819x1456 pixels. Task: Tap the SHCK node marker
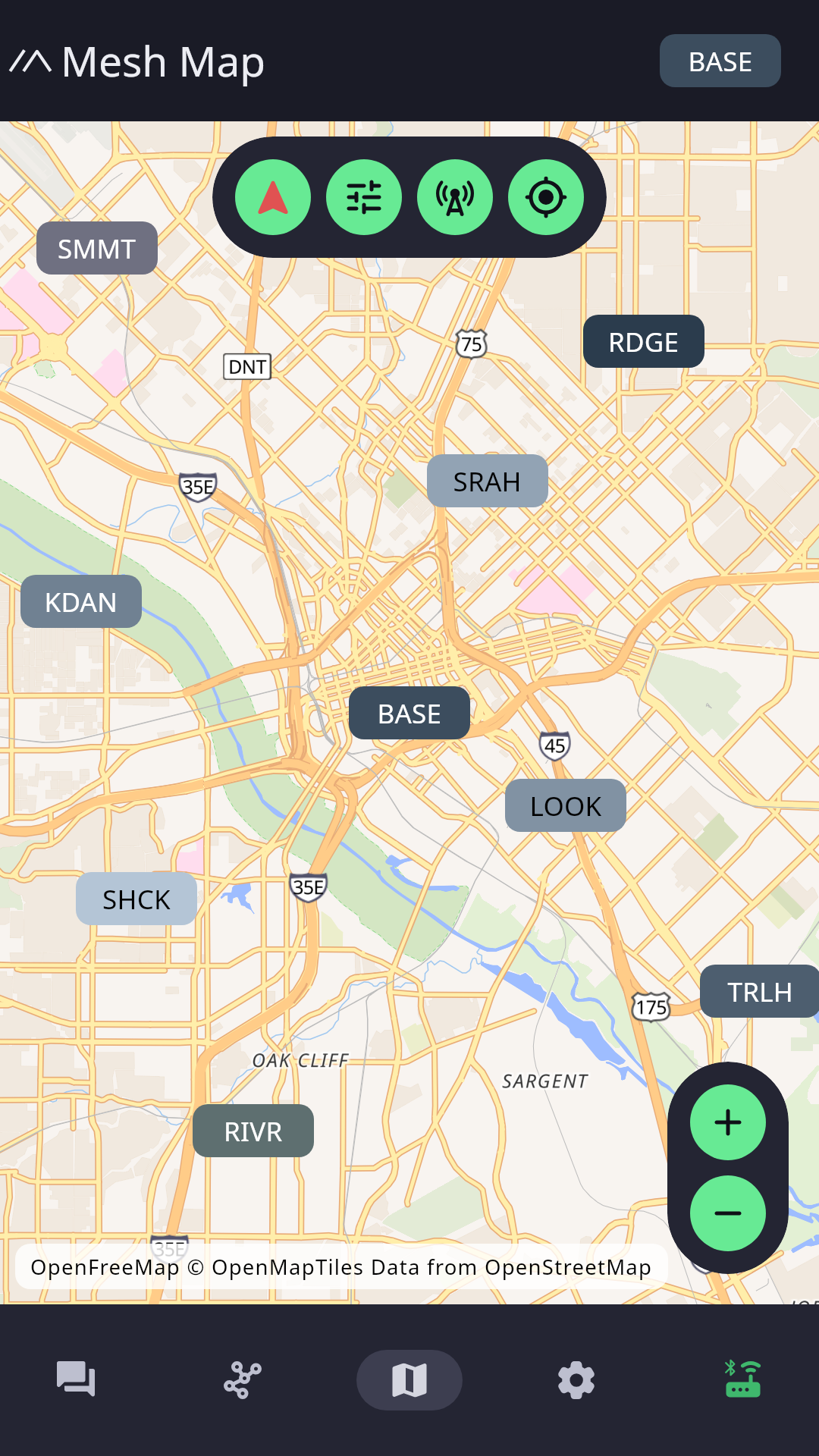(136, 899)
